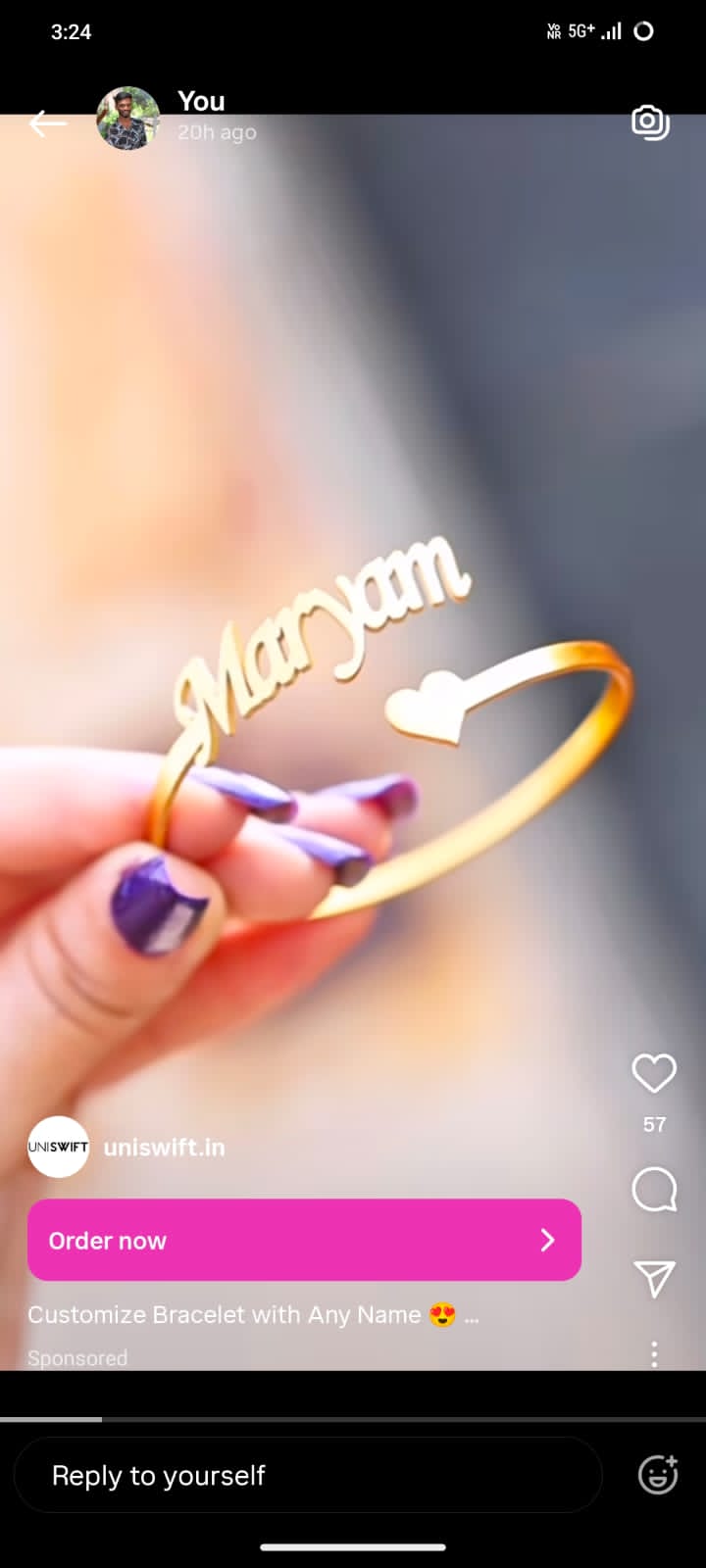This screenshot has width=706, height=1568.
Task: Open the camera icon in the top corner
Action: pyautogui.click(x=650, y=122)
